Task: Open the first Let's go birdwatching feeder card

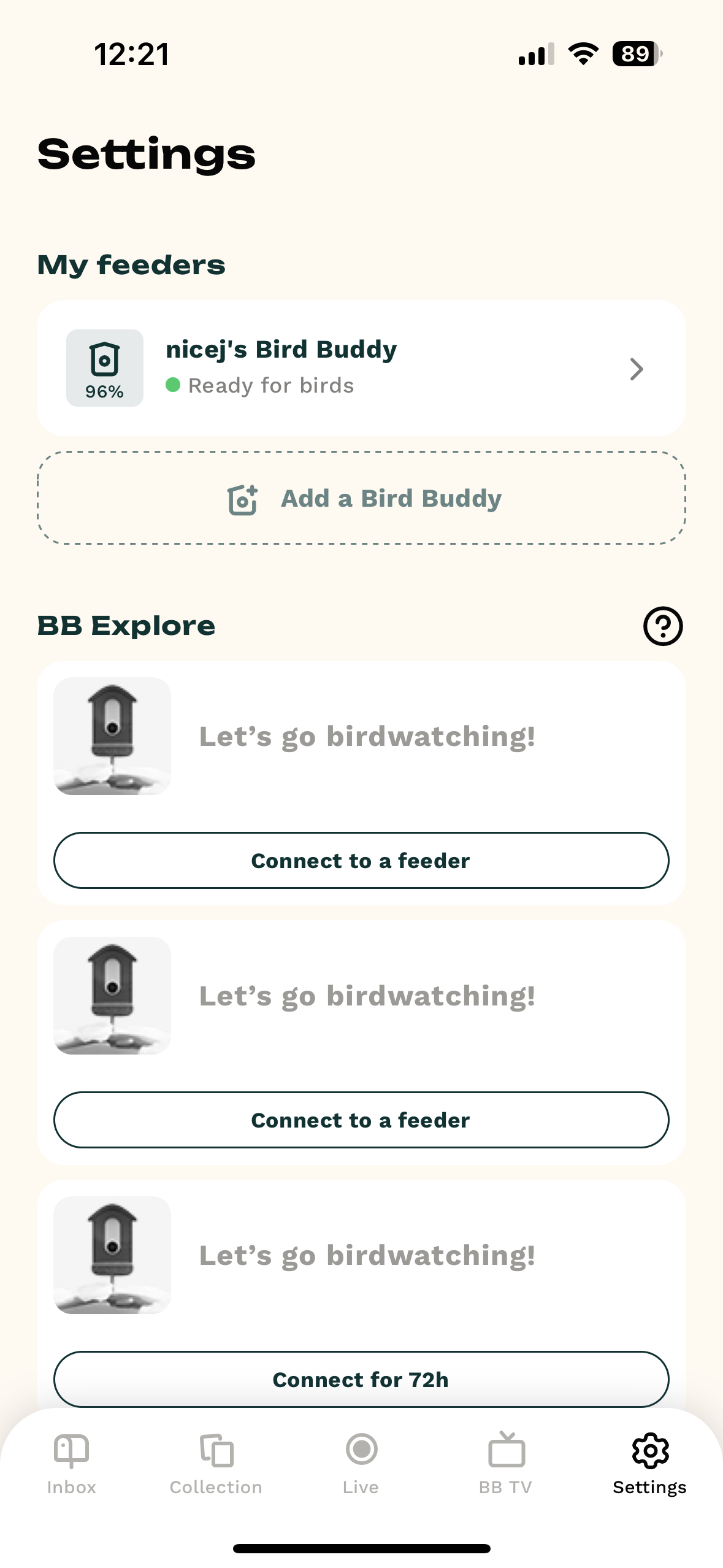Action: 361,736
